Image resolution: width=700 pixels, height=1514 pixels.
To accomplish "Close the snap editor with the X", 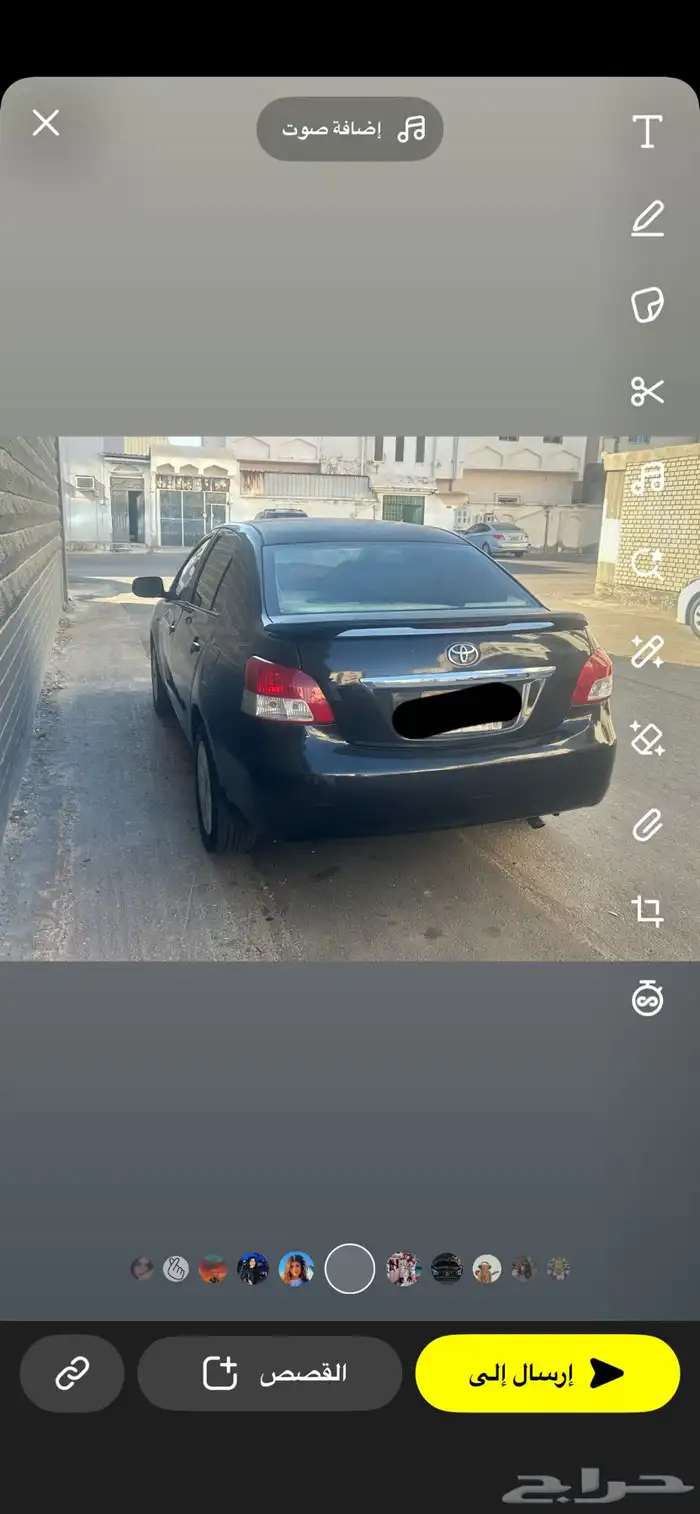I will 46,124.
